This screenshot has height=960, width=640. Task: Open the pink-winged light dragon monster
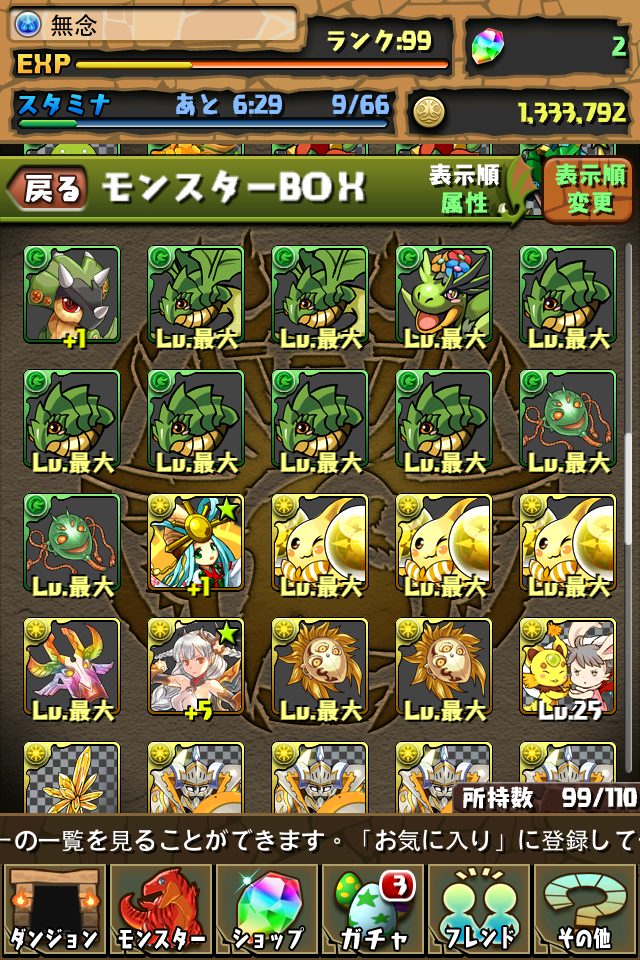click(72, 667)
